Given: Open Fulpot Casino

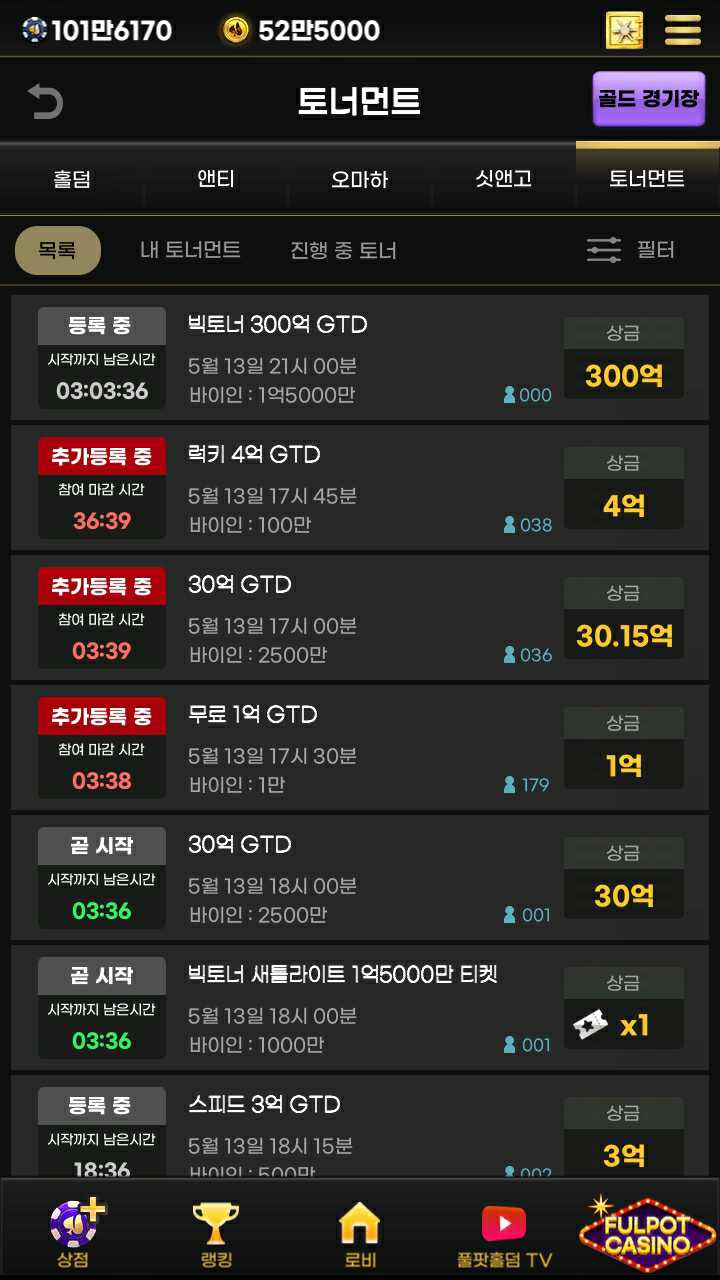Looking at the screenshot, I should tap(647, 1232).
